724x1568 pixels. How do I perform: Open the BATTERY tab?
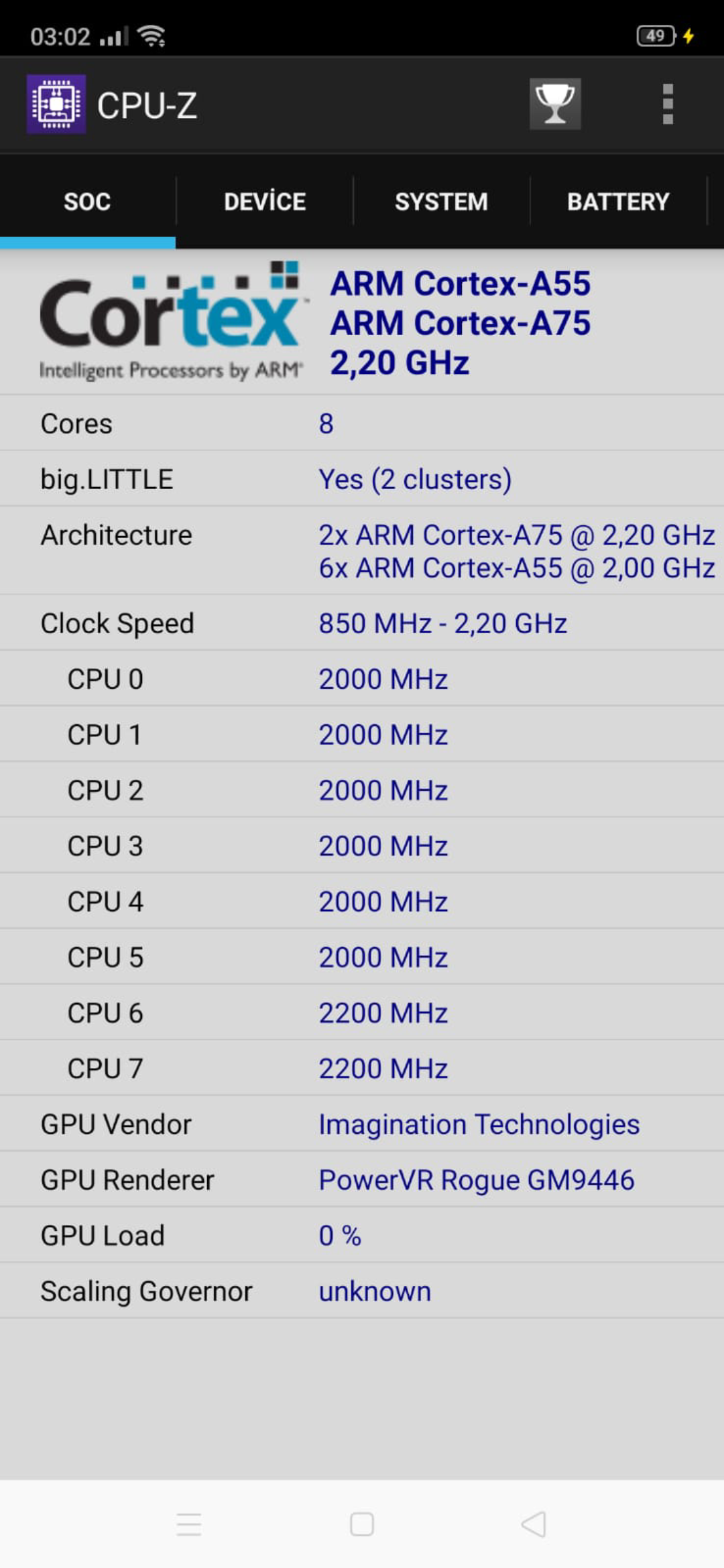[618, 202]
